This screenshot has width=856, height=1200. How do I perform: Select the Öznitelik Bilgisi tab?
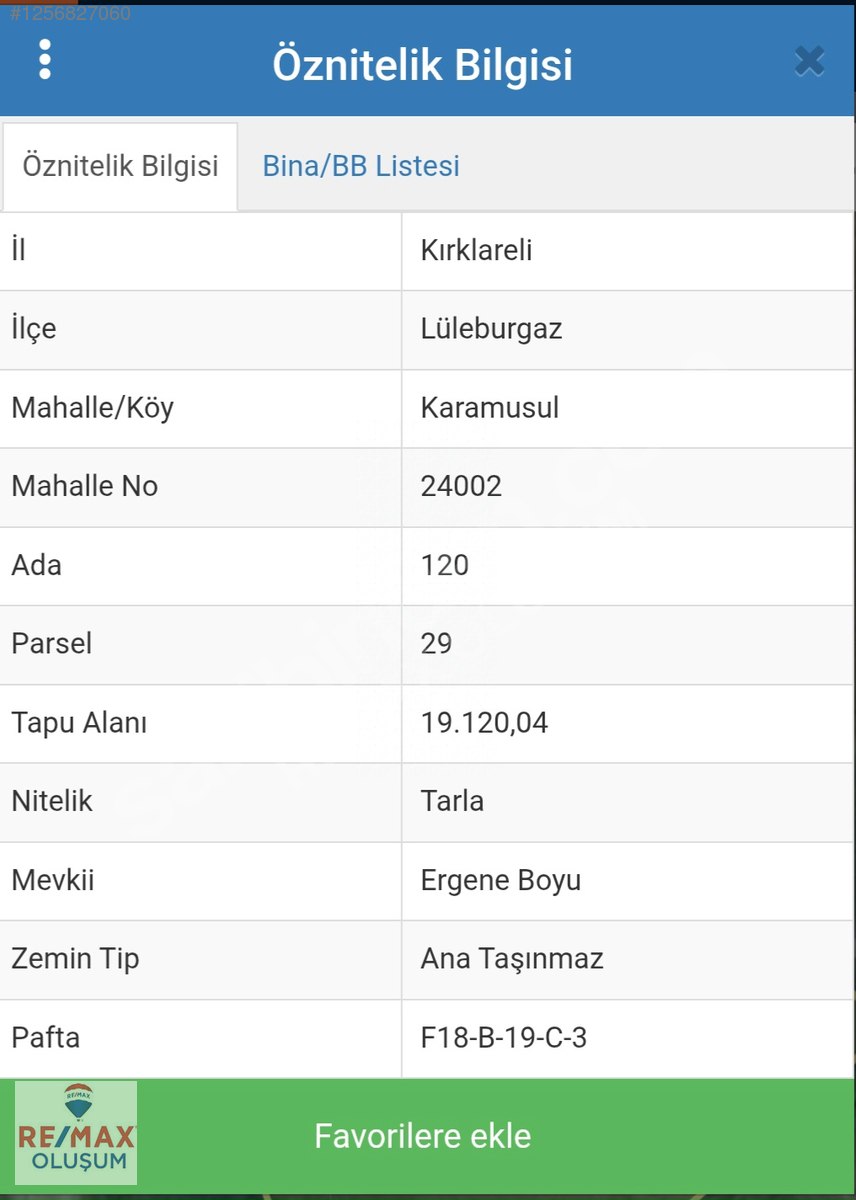coord(118,165)
